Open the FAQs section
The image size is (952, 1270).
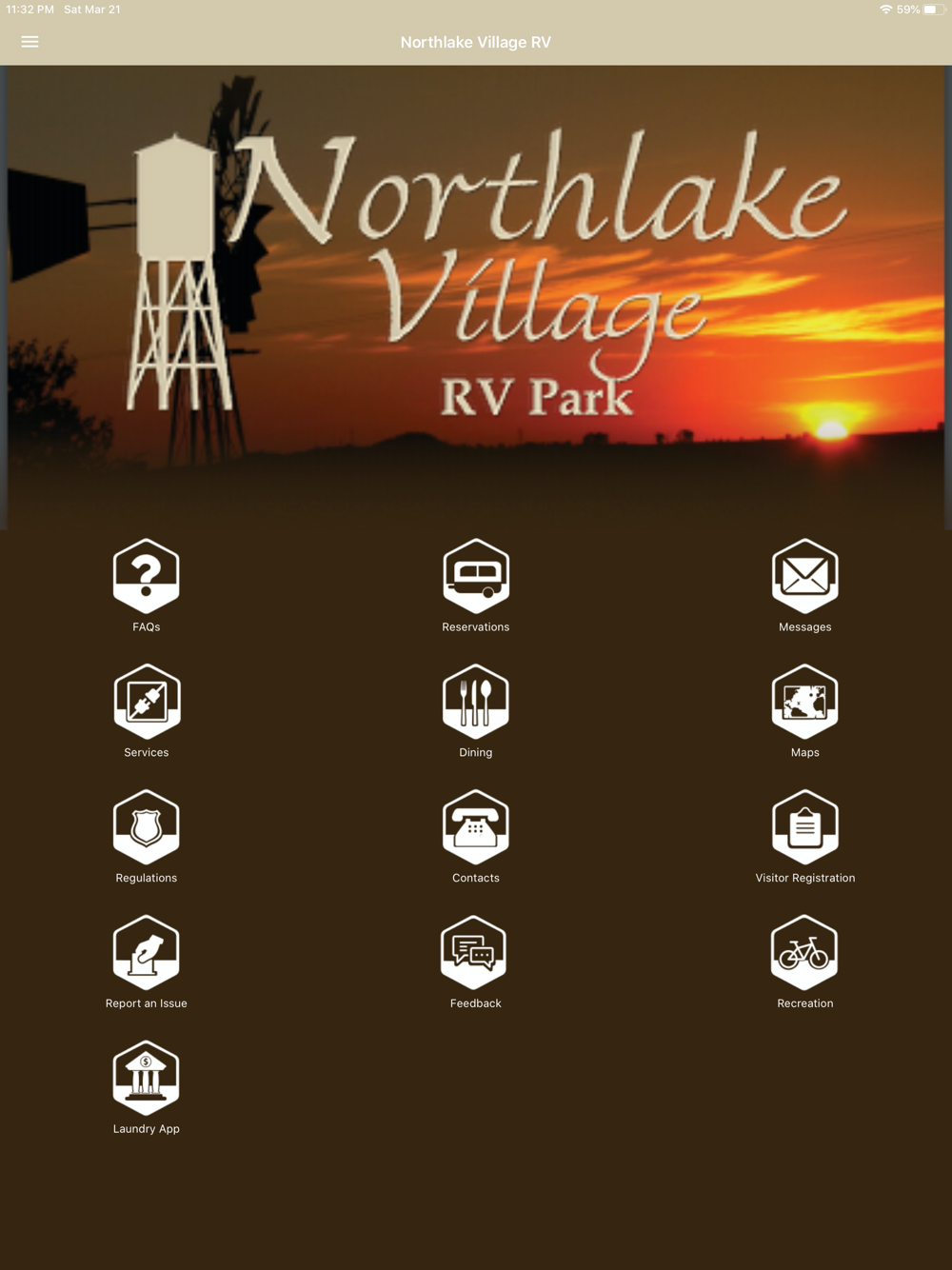point(146,577)
